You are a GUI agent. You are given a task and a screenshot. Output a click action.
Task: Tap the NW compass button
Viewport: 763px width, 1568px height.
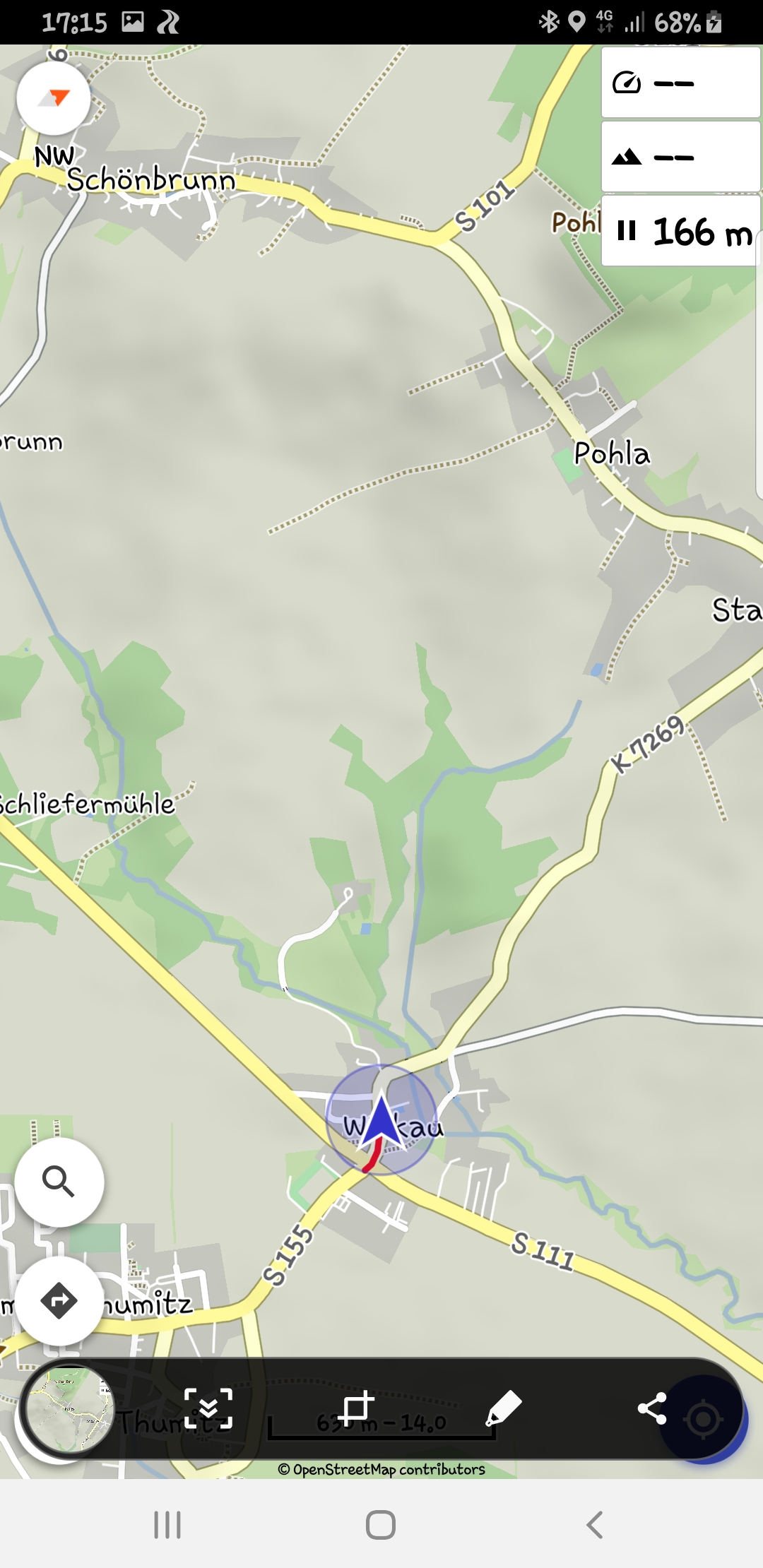(54, 97)
